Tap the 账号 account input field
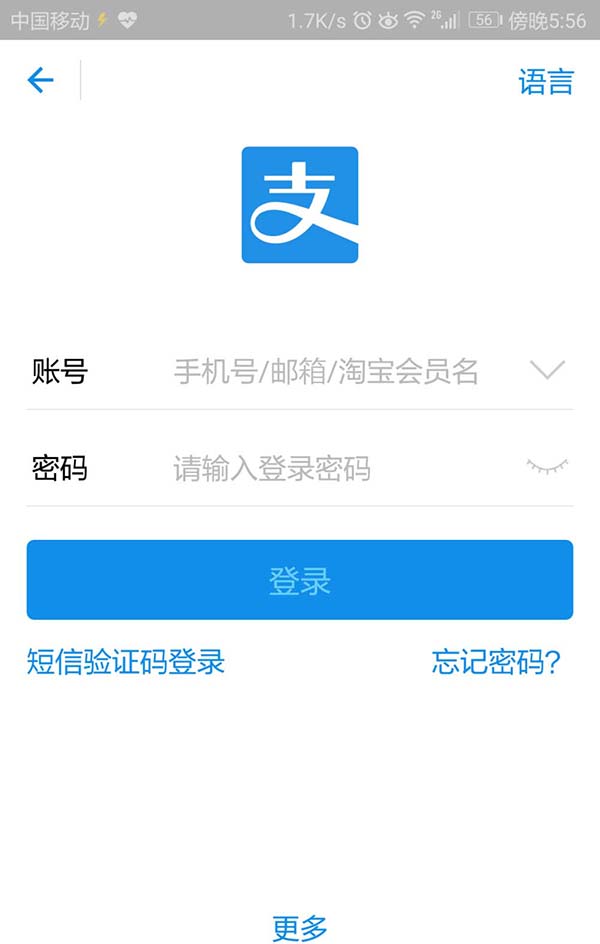The image size is (600, 944). 326,372
